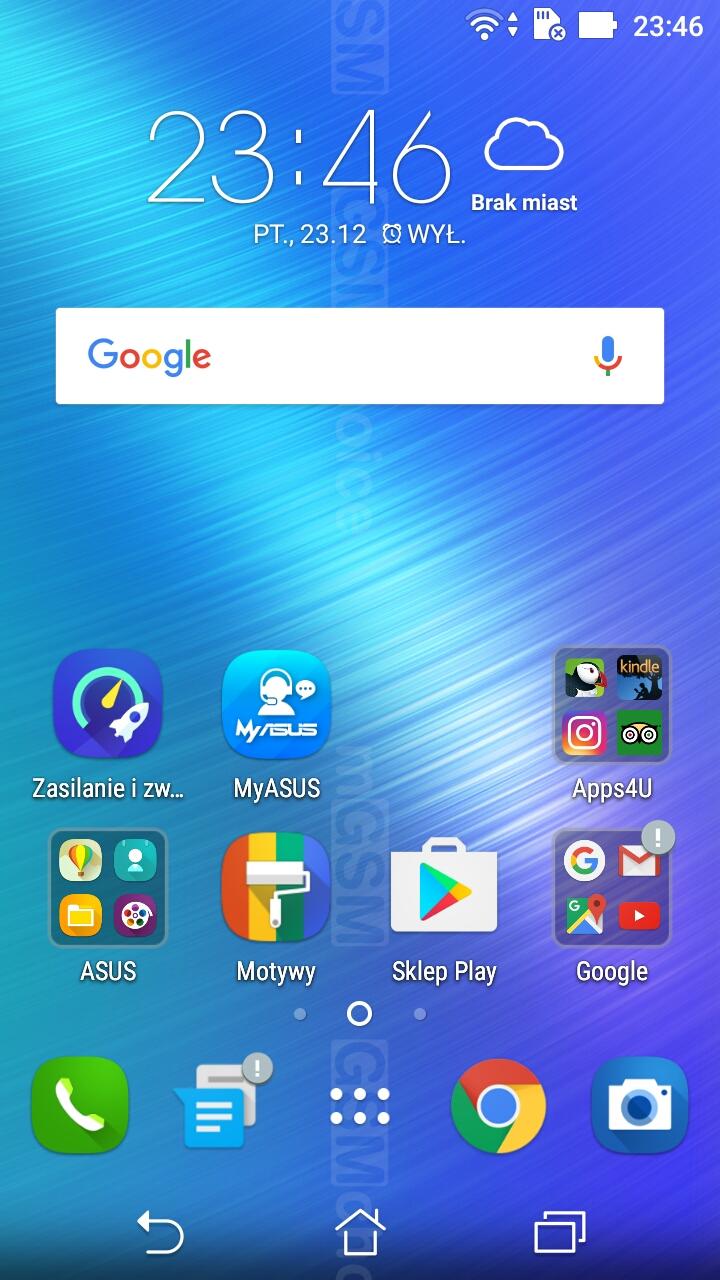Image resolution: width=720 pixels, height=1280 pixels.
Task: Open the app drawer
Action: tap(360, 1105)
